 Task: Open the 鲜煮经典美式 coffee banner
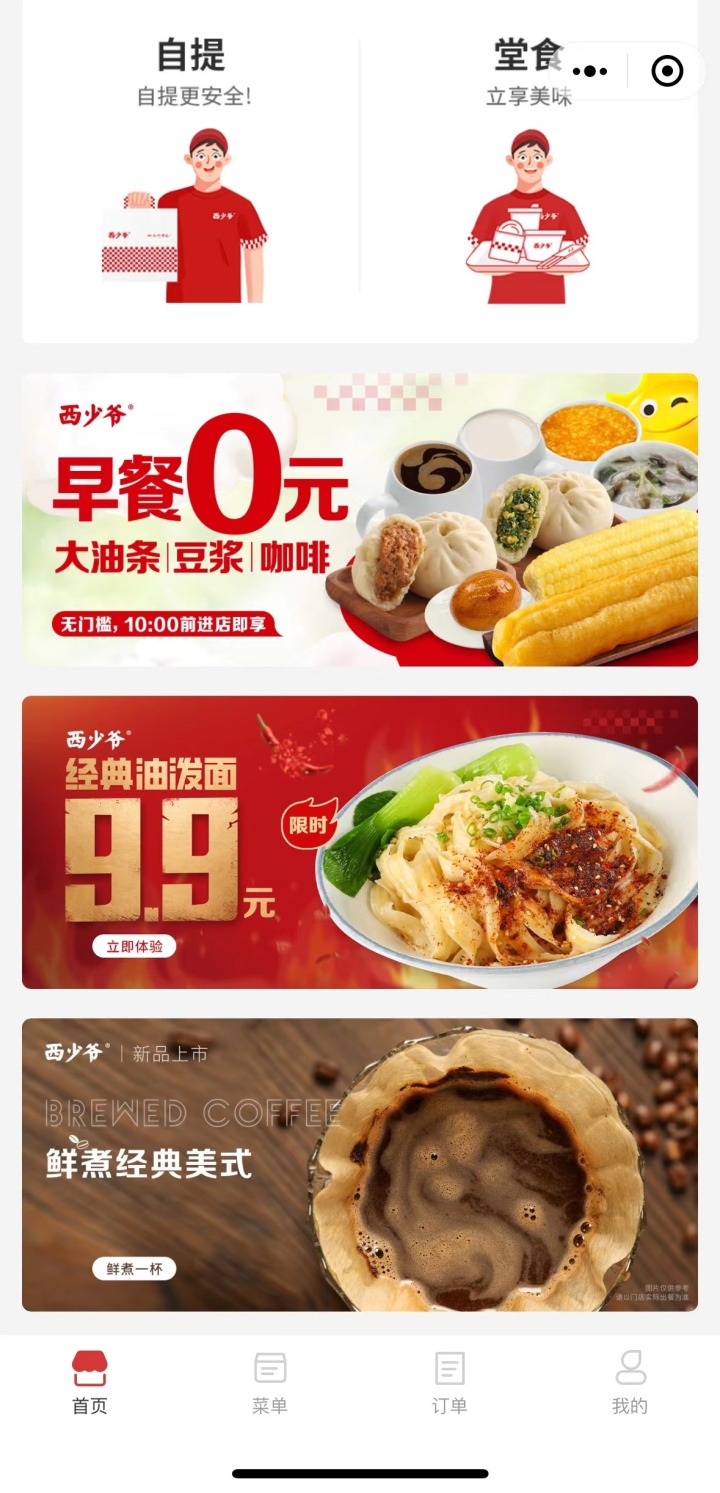(360, 1165)
